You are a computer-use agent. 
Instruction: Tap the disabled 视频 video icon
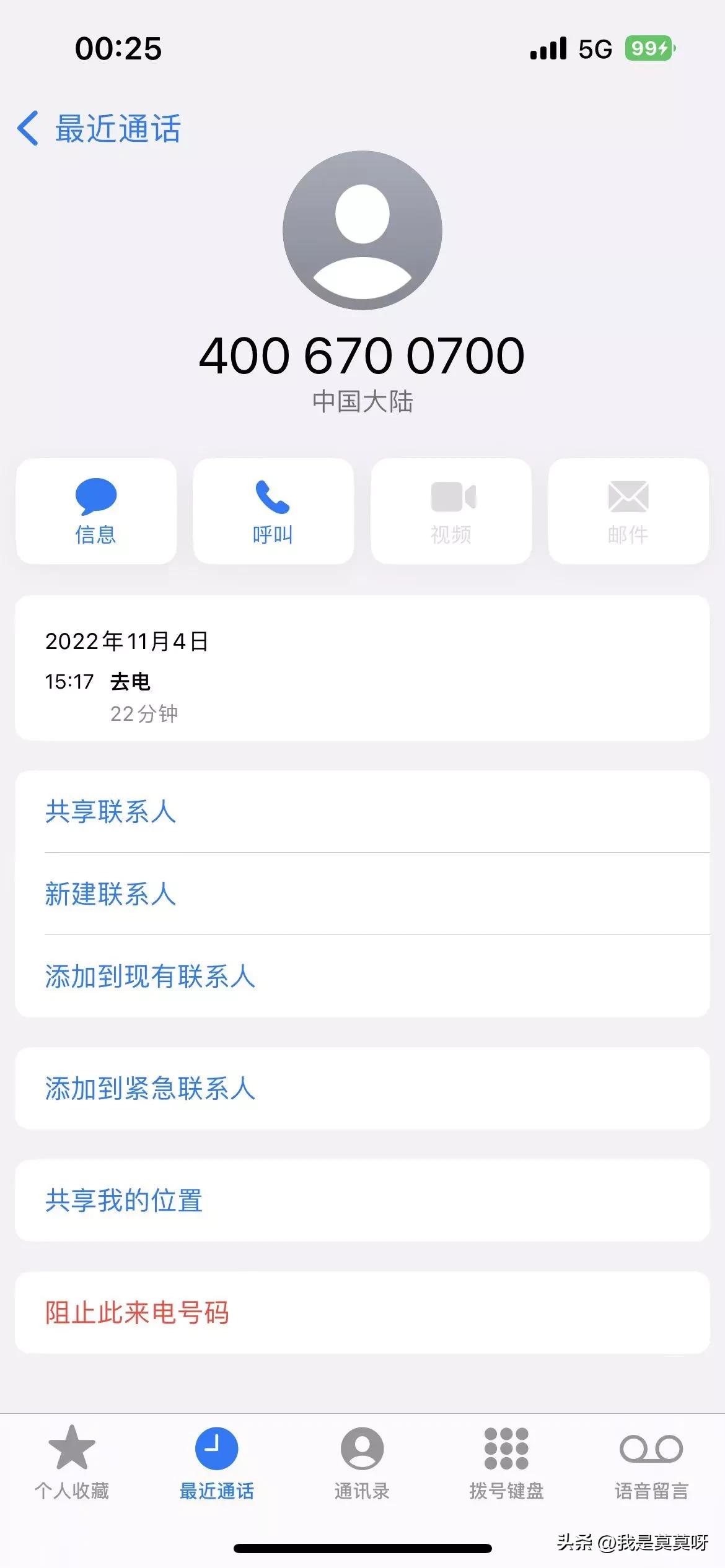(451, 495)
